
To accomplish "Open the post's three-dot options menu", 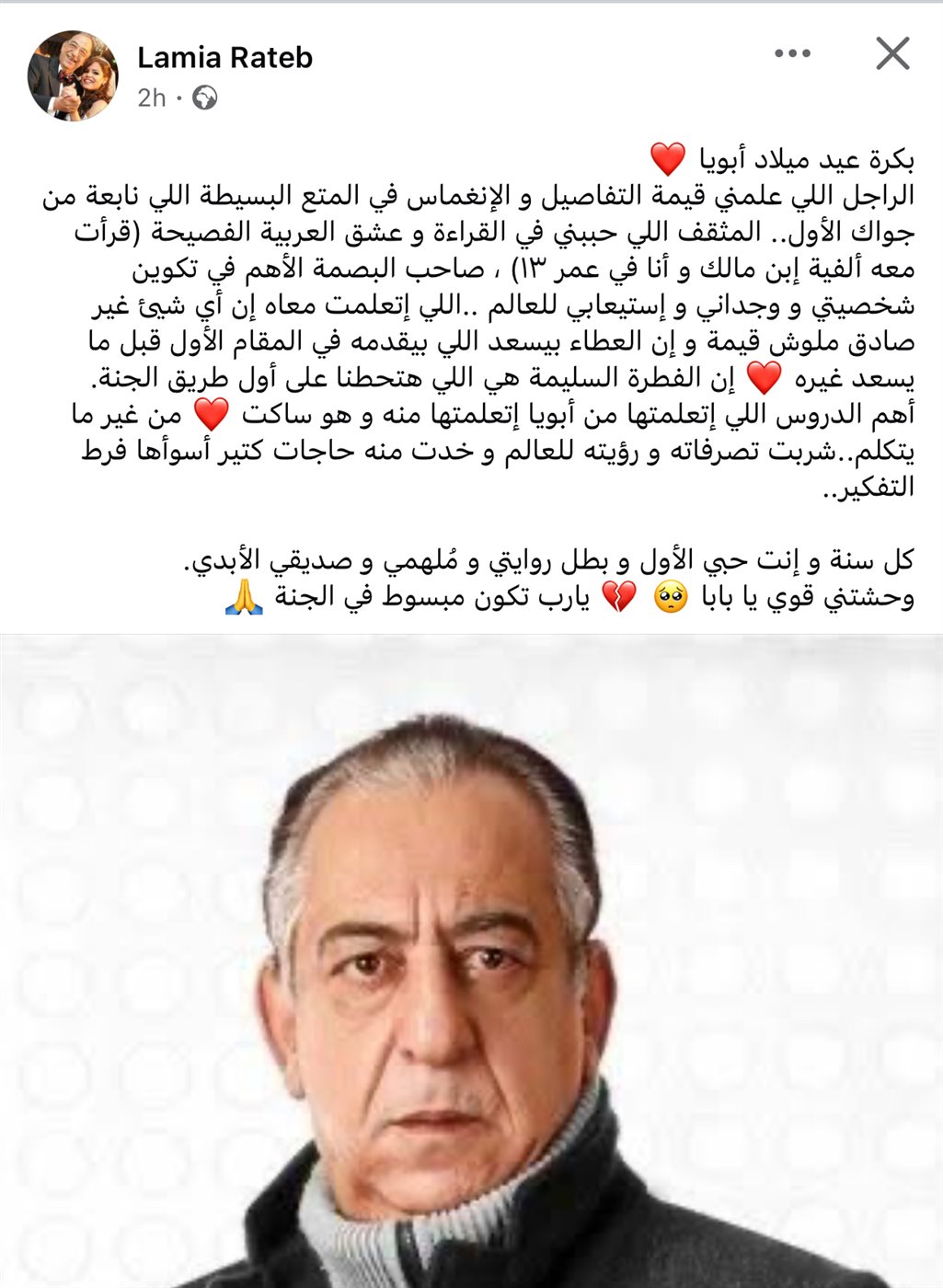I will (792, 54).
